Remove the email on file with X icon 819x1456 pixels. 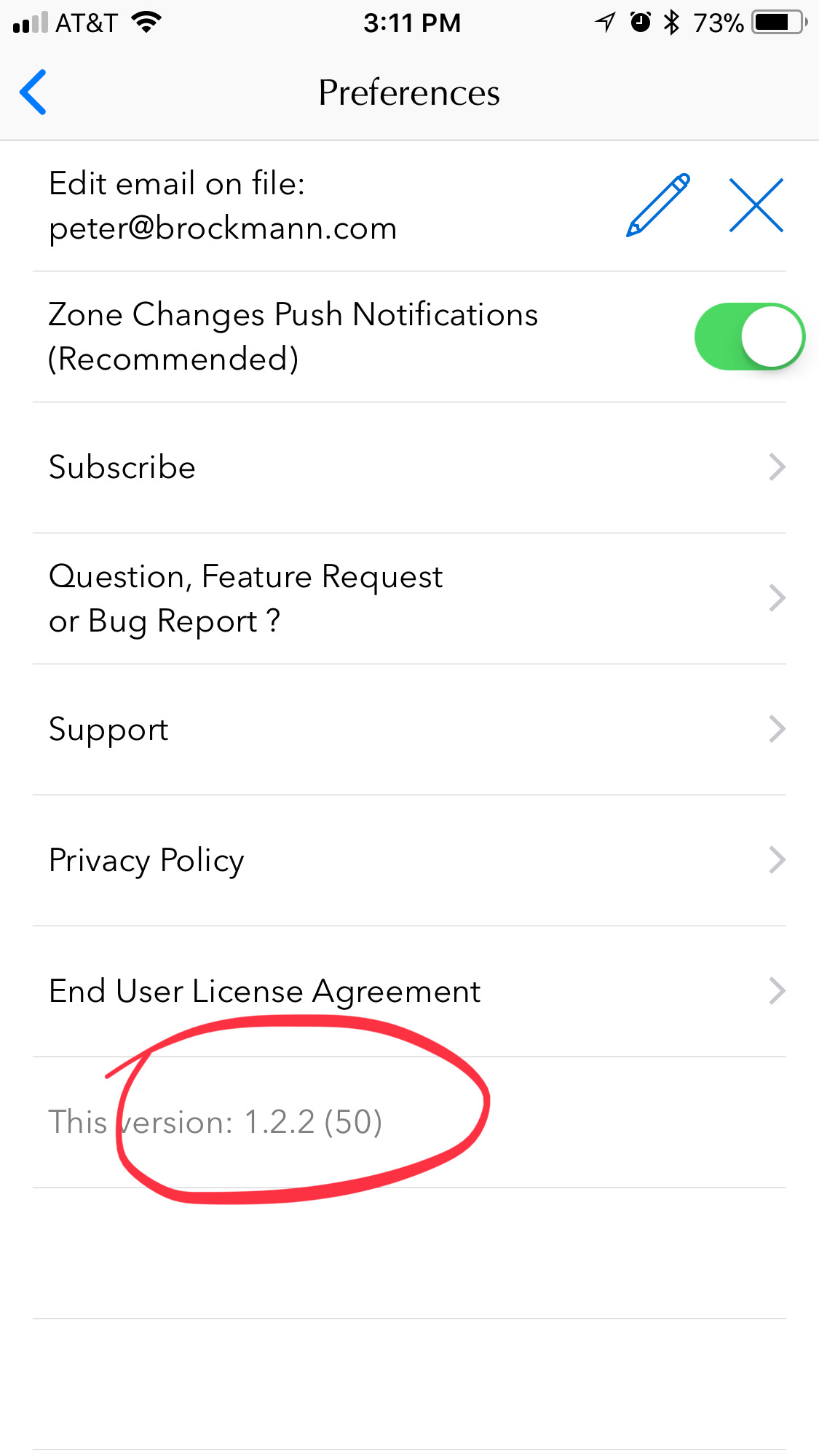coord(756,205)
